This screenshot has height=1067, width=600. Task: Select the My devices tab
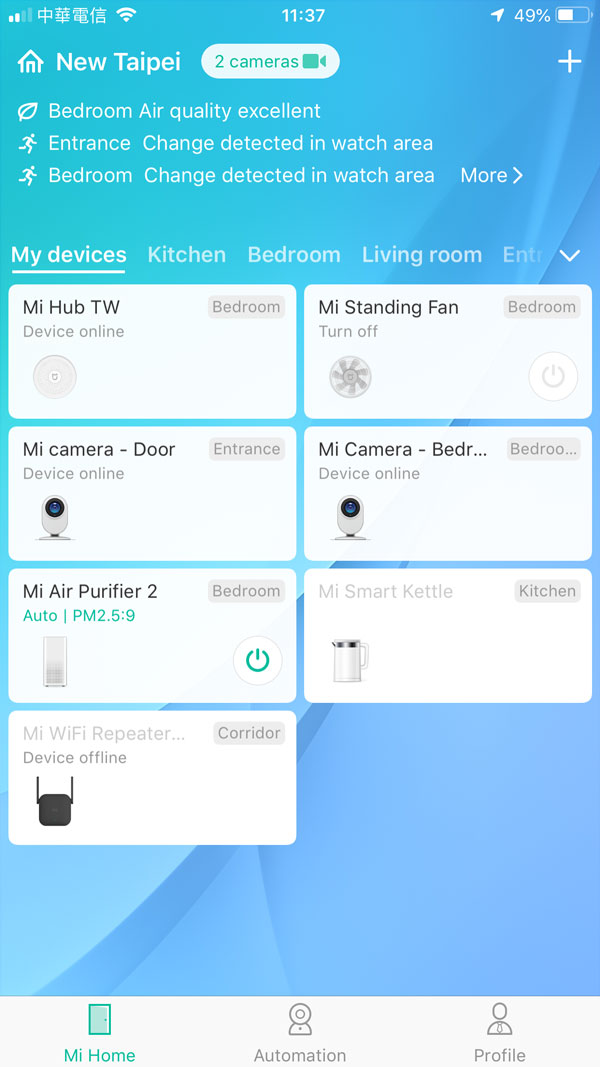click(x=68, y=255)
